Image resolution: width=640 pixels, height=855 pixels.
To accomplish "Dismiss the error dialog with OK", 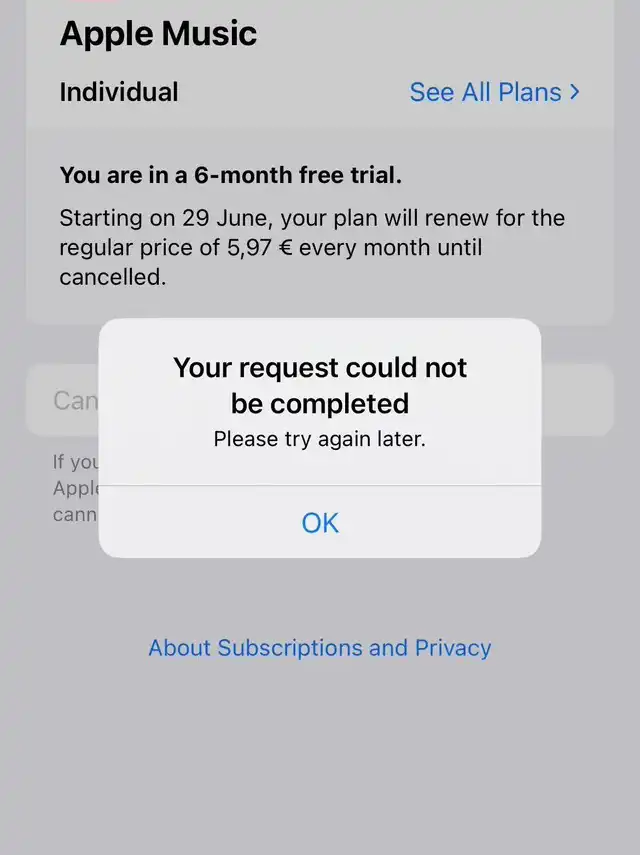I will tap(320, 522).
